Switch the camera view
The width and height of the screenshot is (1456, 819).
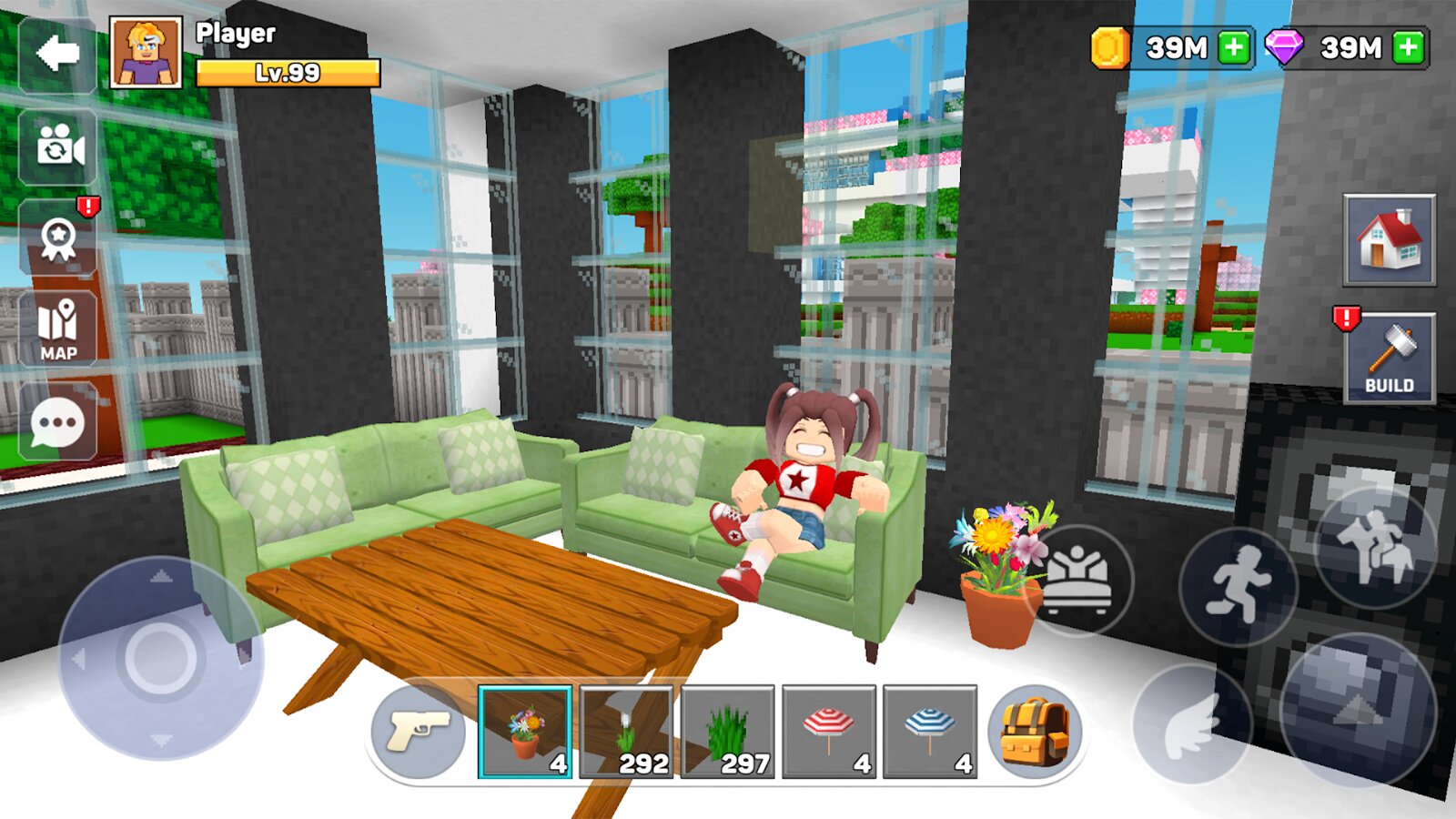point(58,147)
